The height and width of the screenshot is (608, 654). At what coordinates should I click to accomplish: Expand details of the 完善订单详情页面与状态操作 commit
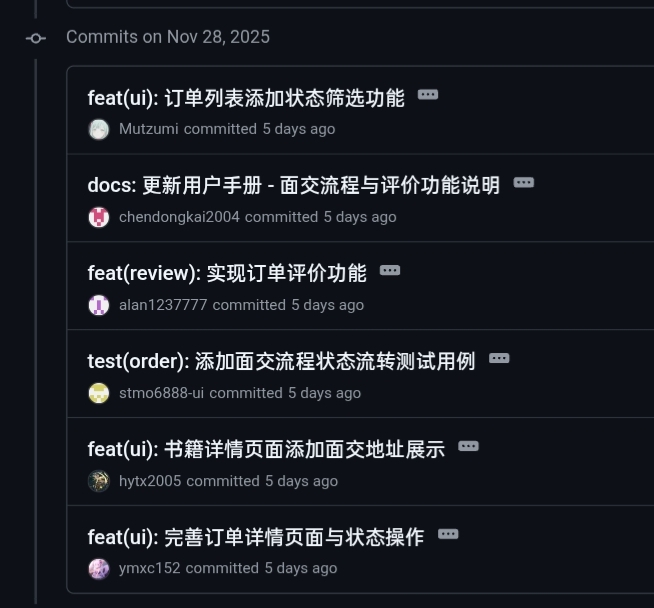point(448,535)
